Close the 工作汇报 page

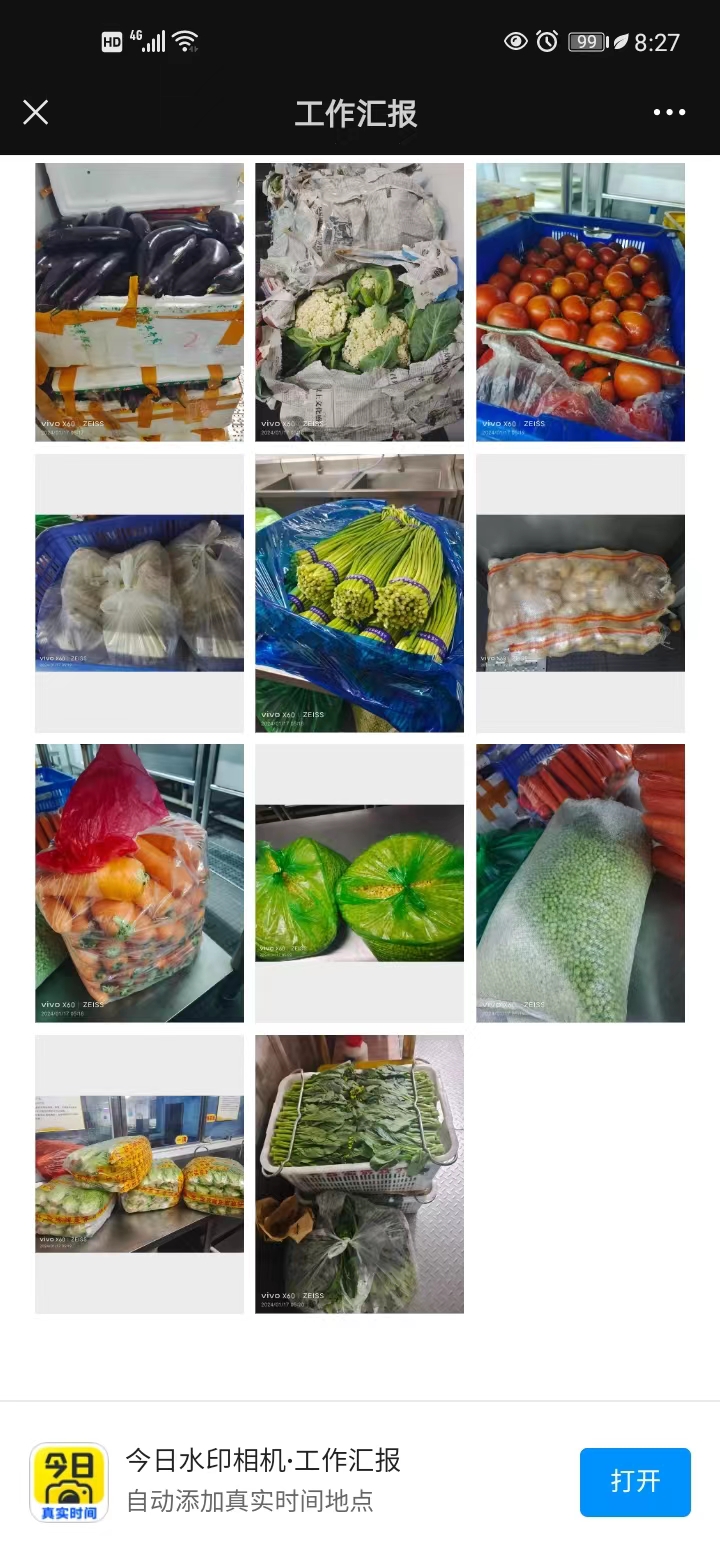[36, 112]
